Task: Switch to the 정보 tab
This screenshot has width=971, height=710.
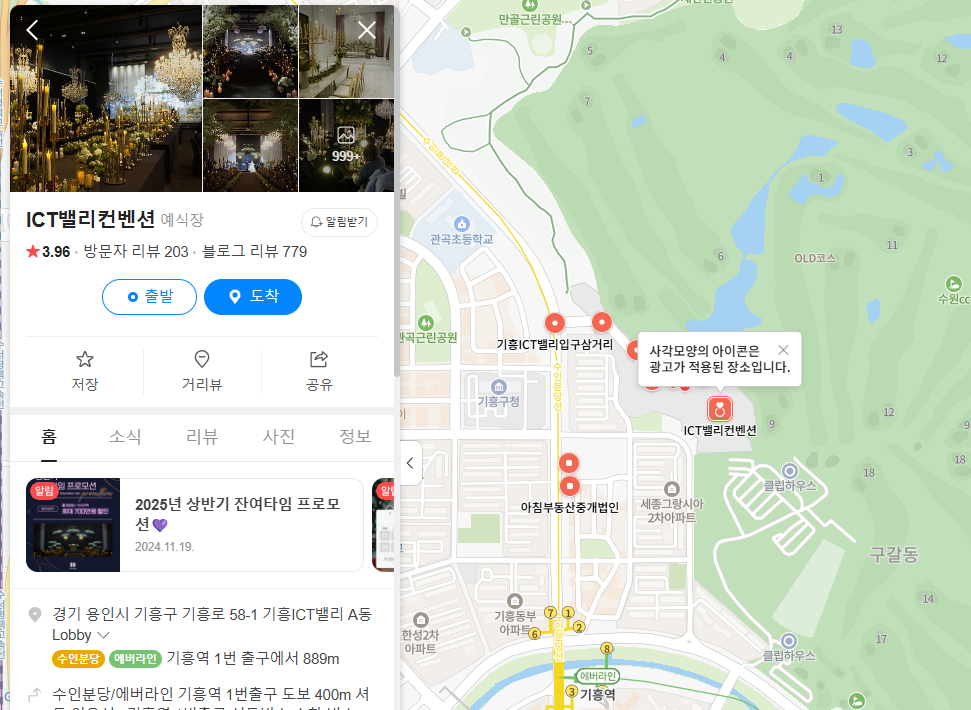Action: pyautogui.click(x=355, y=437)
